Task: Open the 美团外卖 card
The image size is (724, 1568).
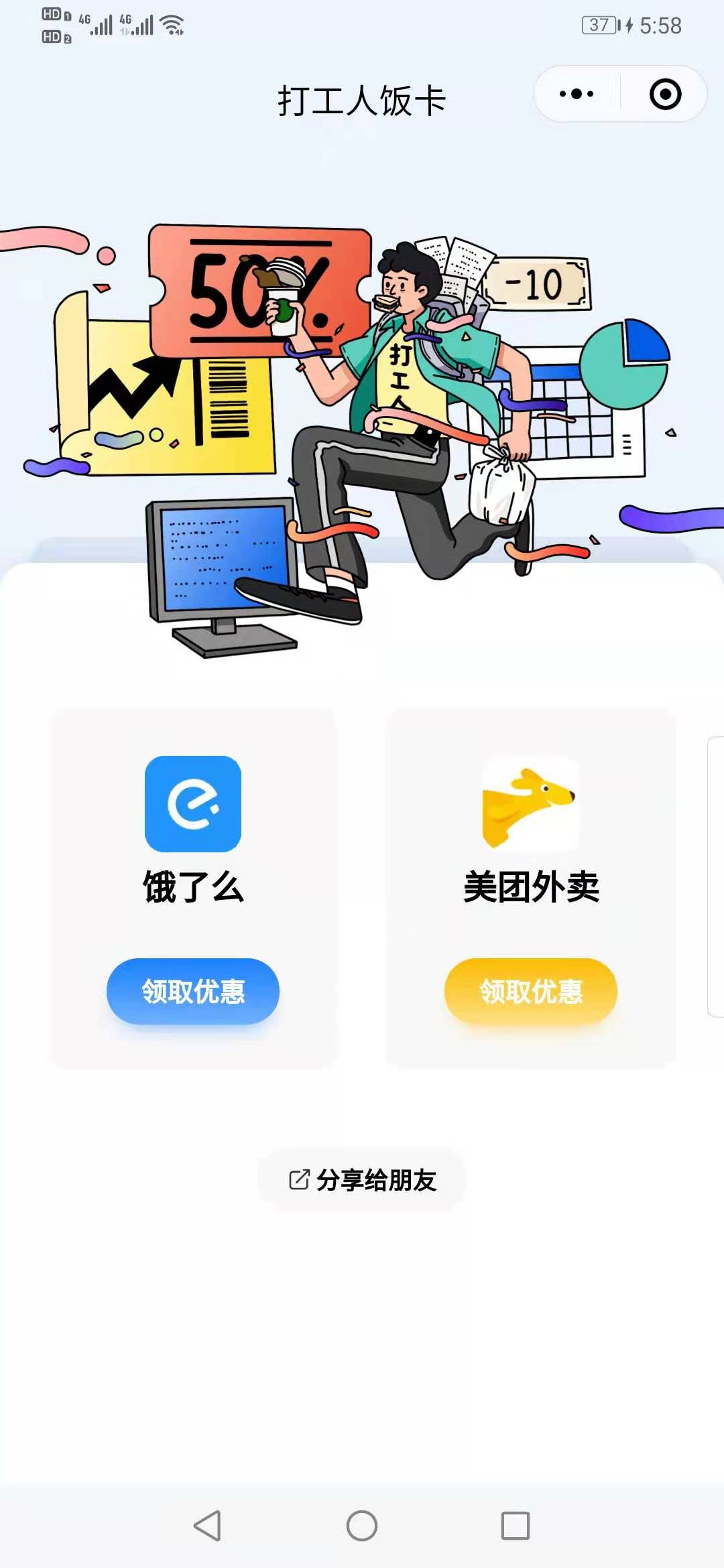Action: click(x=530, y=831)
